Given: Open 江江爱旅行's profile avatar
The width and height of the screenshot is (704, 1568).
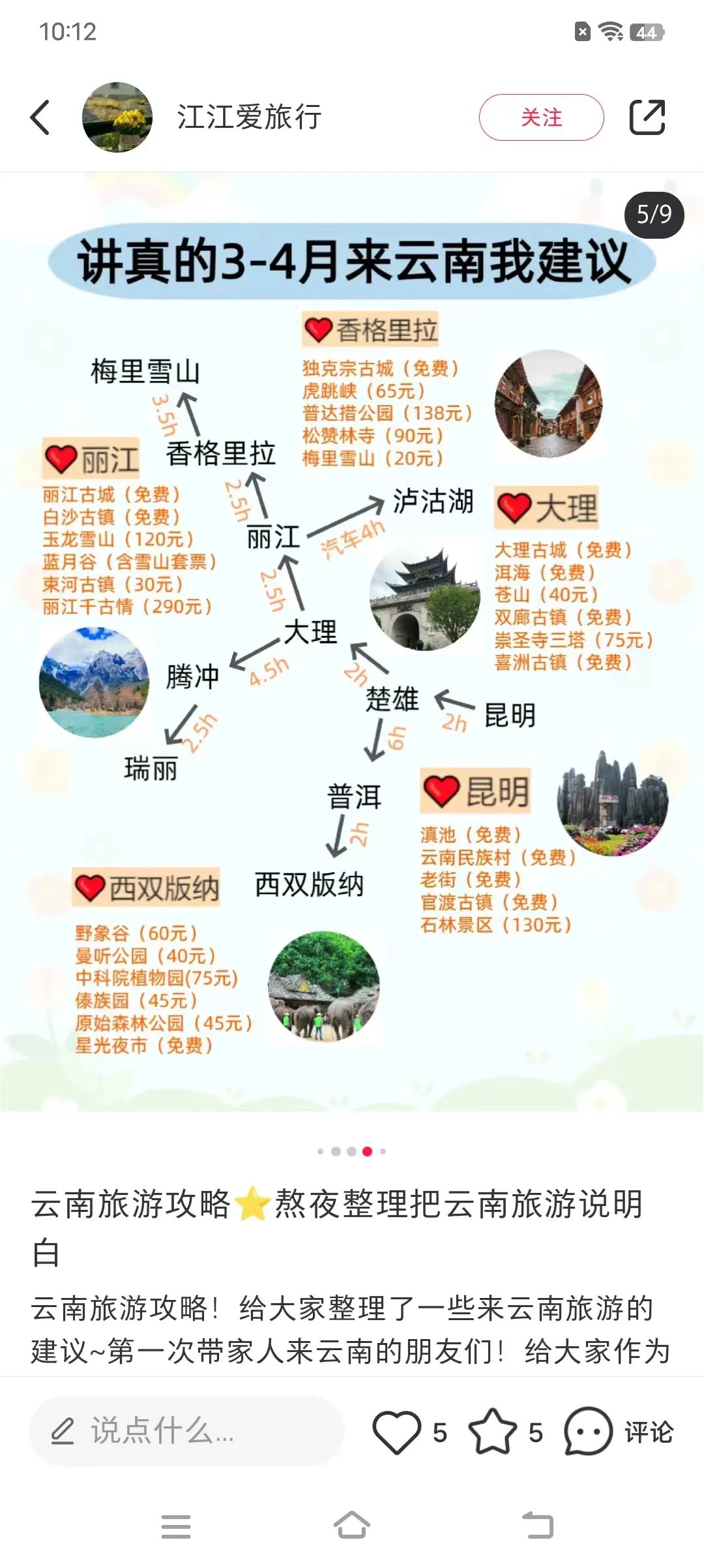Looking at the screenshot, I should click(x=117, y=118).
